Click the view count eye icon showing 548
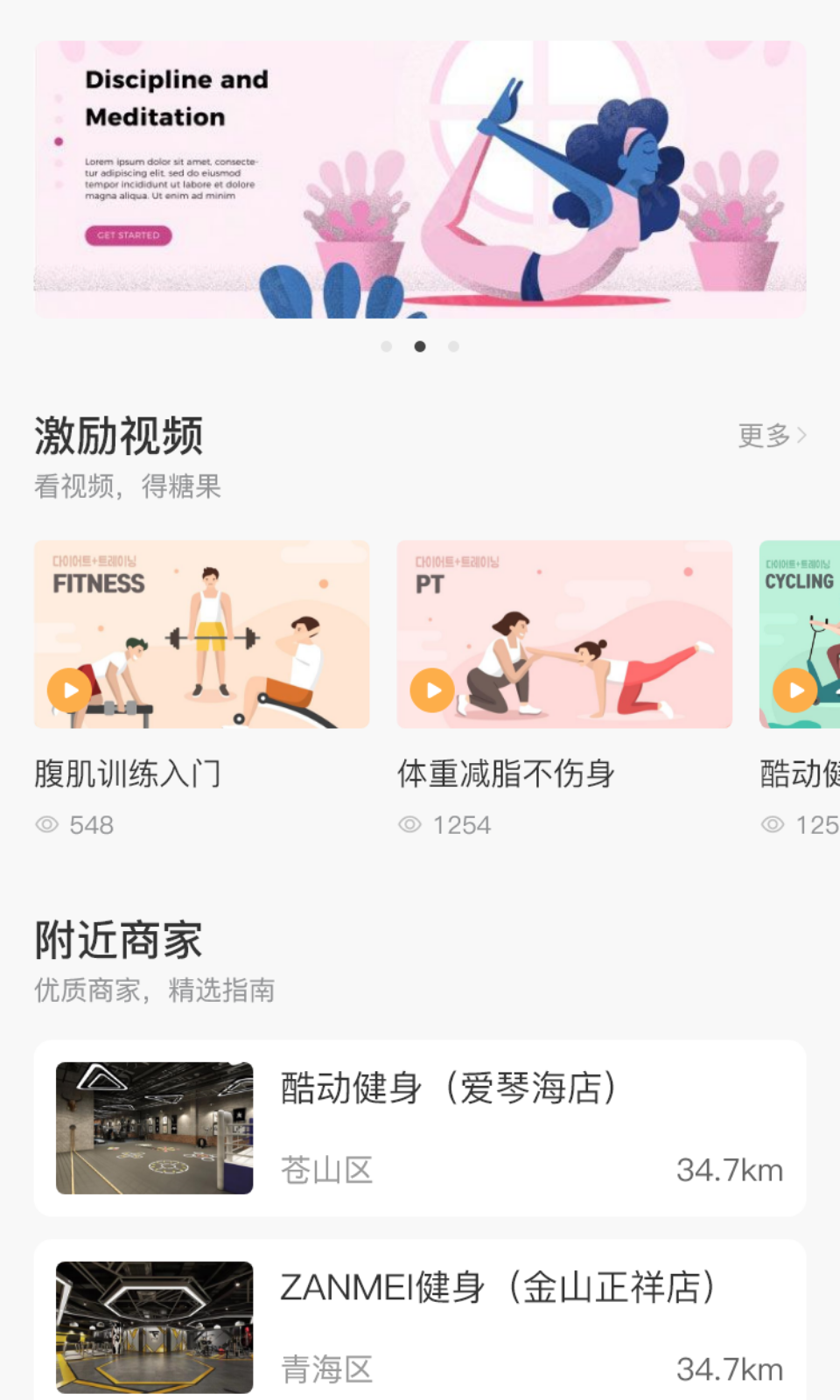This screenshot has width=840, height=1400. pos(48,824)
